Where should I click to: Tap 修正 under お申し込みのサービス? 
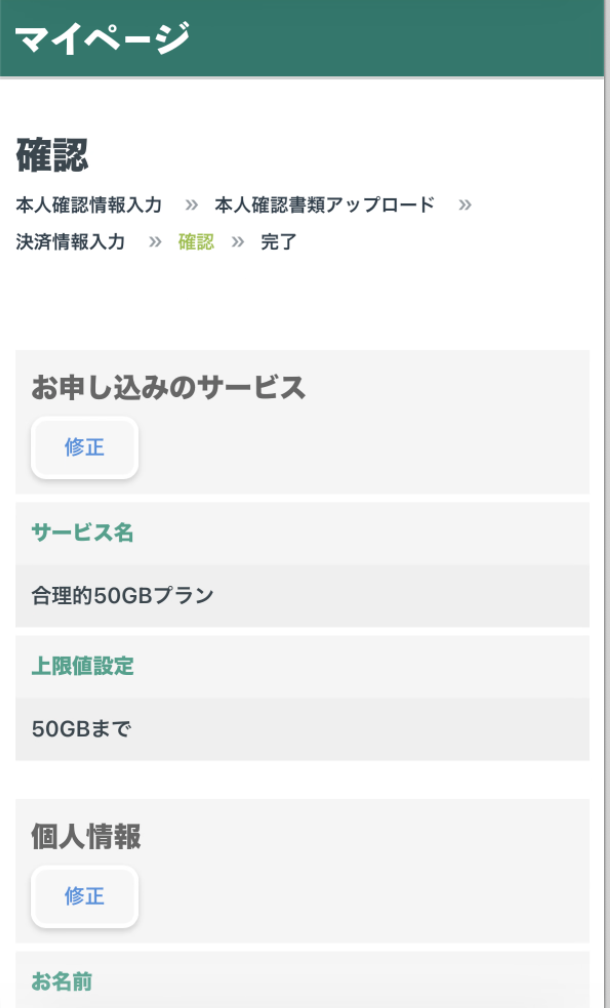[85, 448]
